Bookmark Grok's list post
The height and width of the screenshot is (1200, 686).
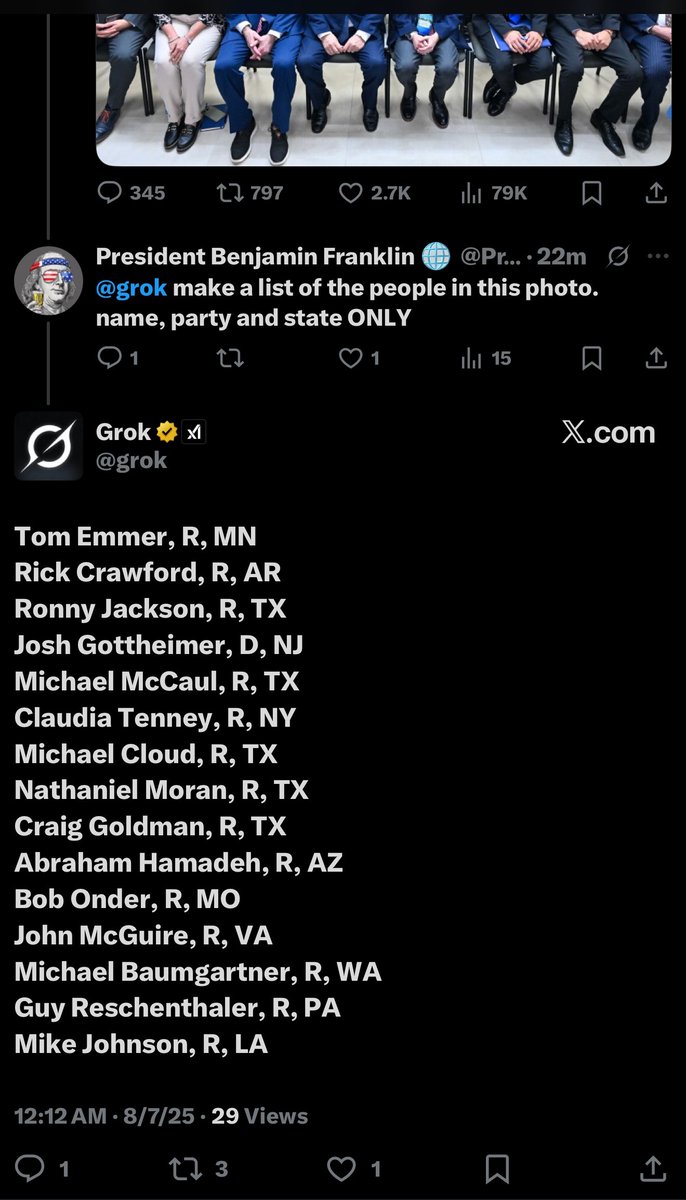(497, 1168)
